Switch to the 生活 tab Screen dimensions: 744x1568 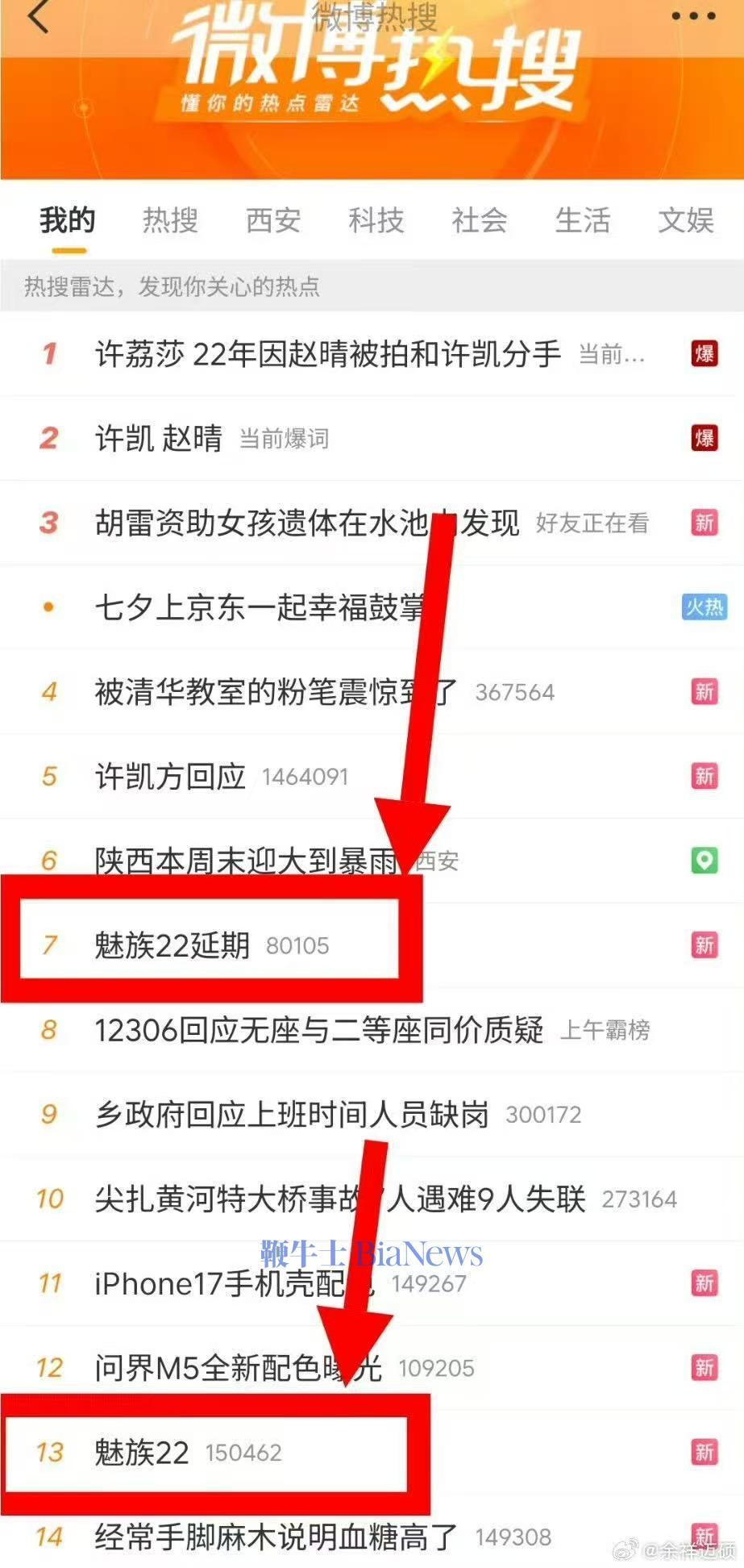click(582, 220)
